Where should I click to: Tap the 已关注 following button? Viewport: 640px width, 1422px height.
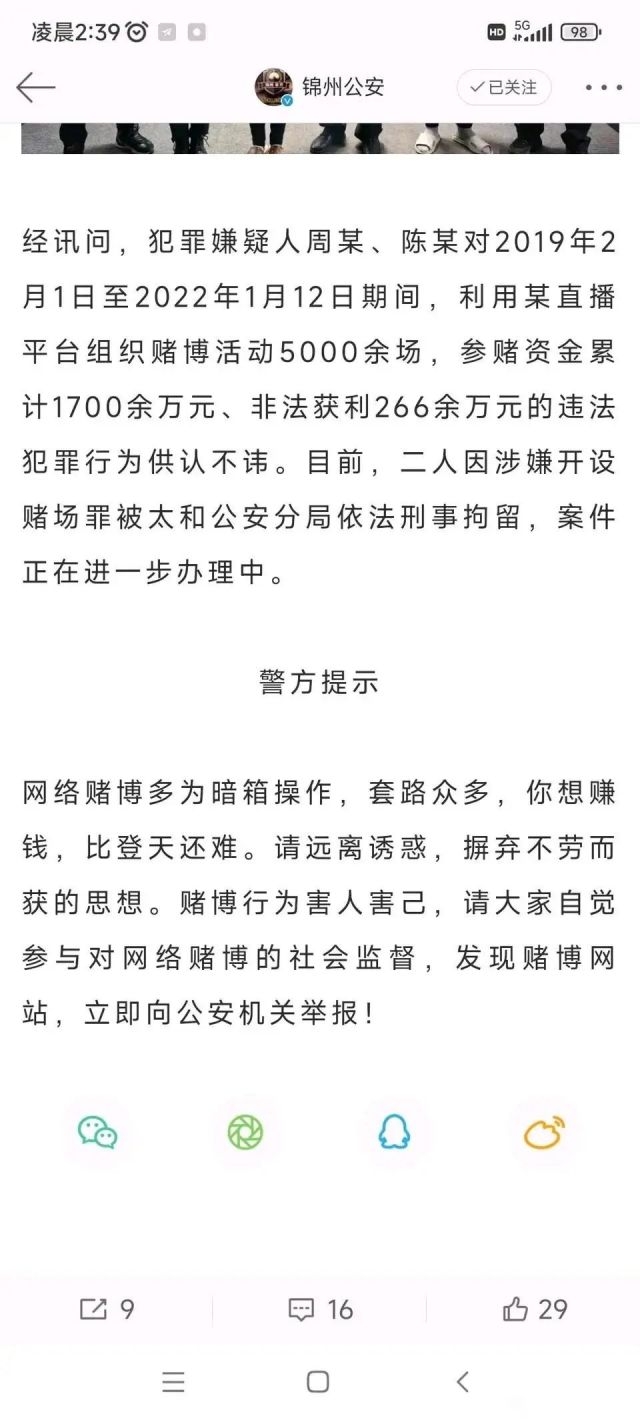coord(504,88)
